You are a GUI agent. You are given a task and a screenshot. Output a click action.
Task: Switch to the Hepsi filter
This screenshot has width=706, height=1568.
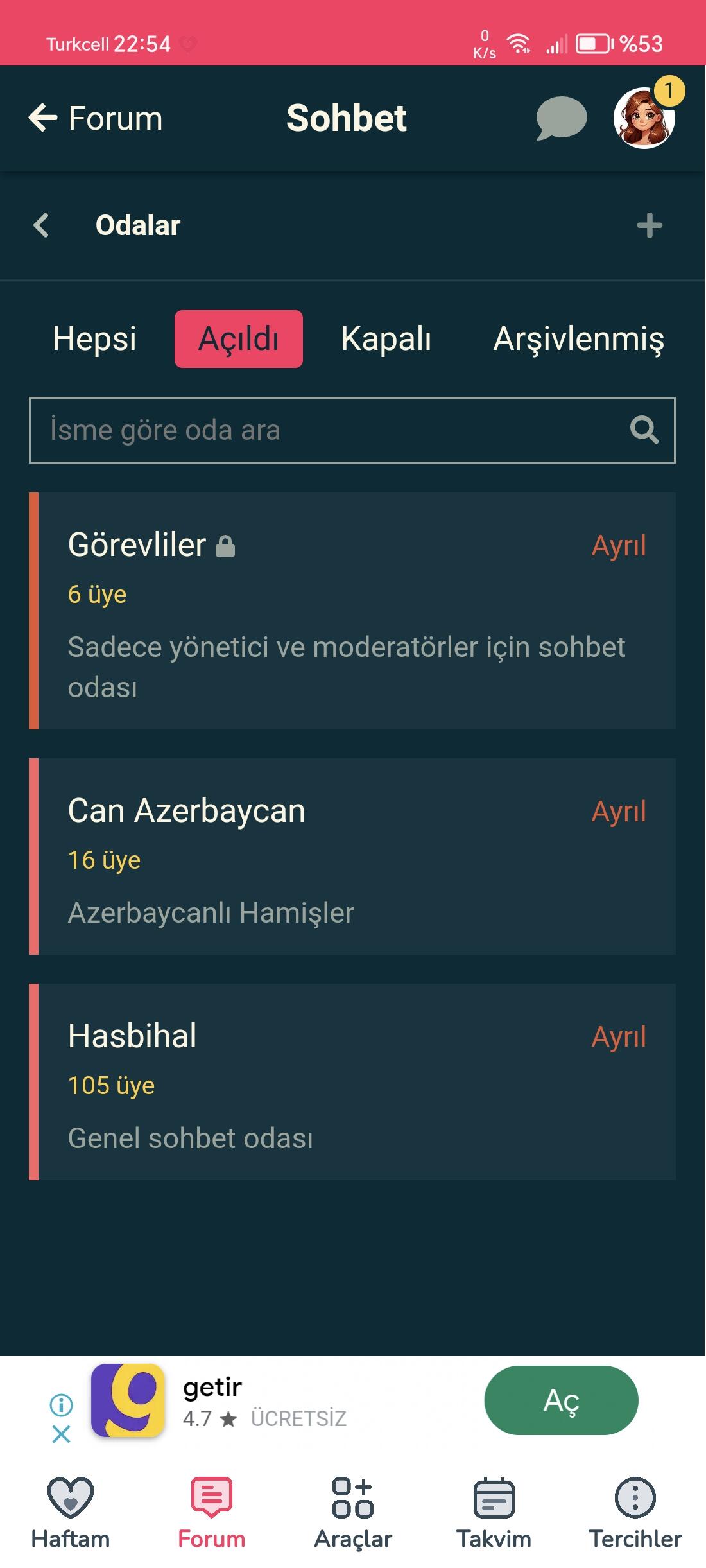94,338
